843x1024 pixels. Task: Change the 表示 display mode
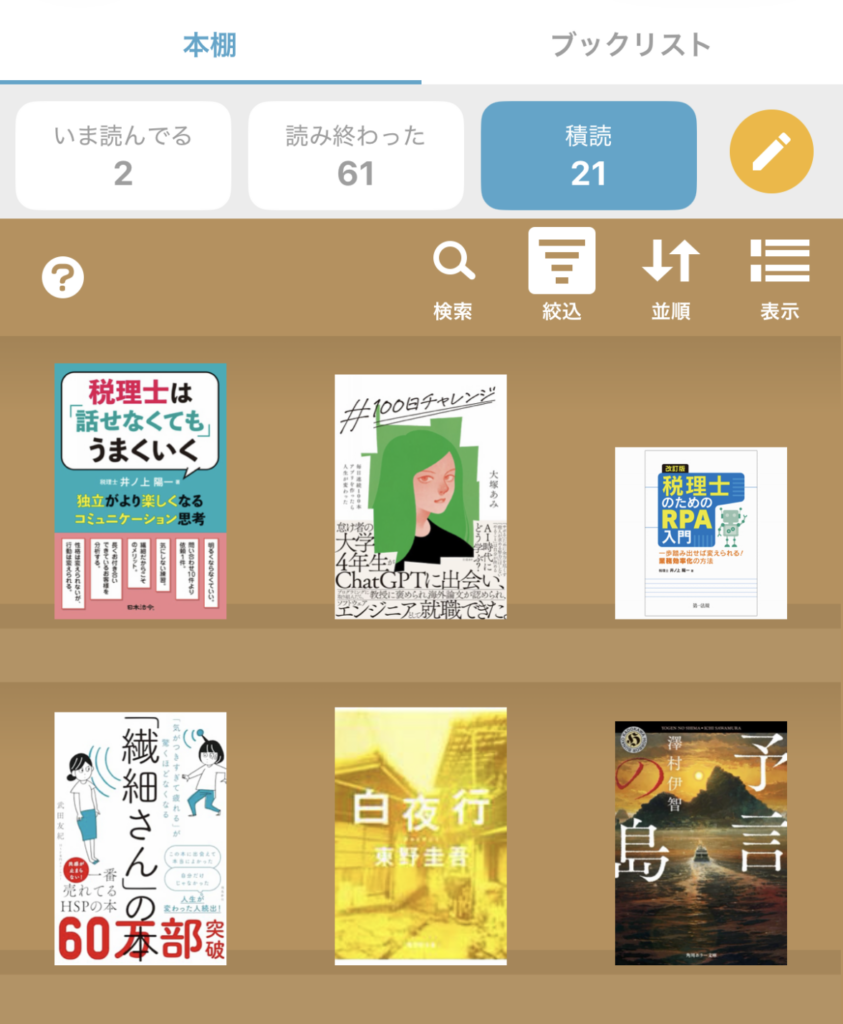(780, 280)
